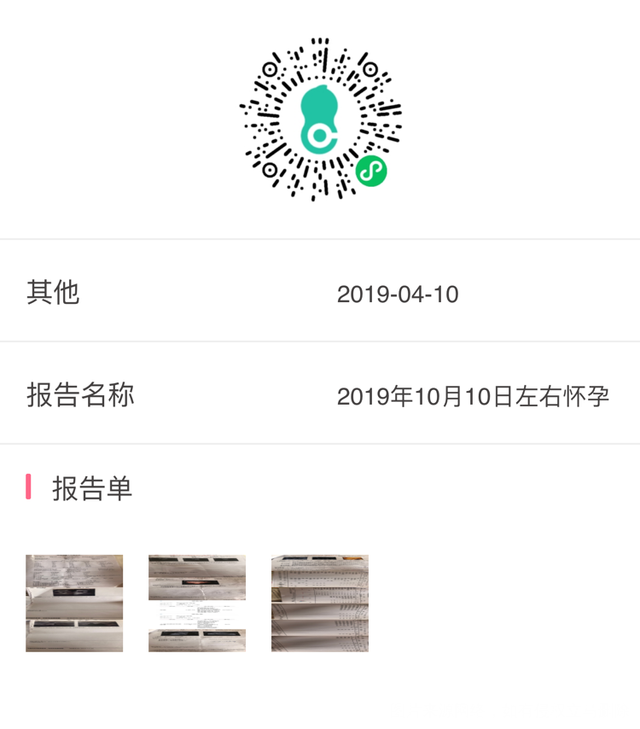Screen dimensions: 640x729
Task: Open the first report photo thumbnail
Action: pos(74,603)
